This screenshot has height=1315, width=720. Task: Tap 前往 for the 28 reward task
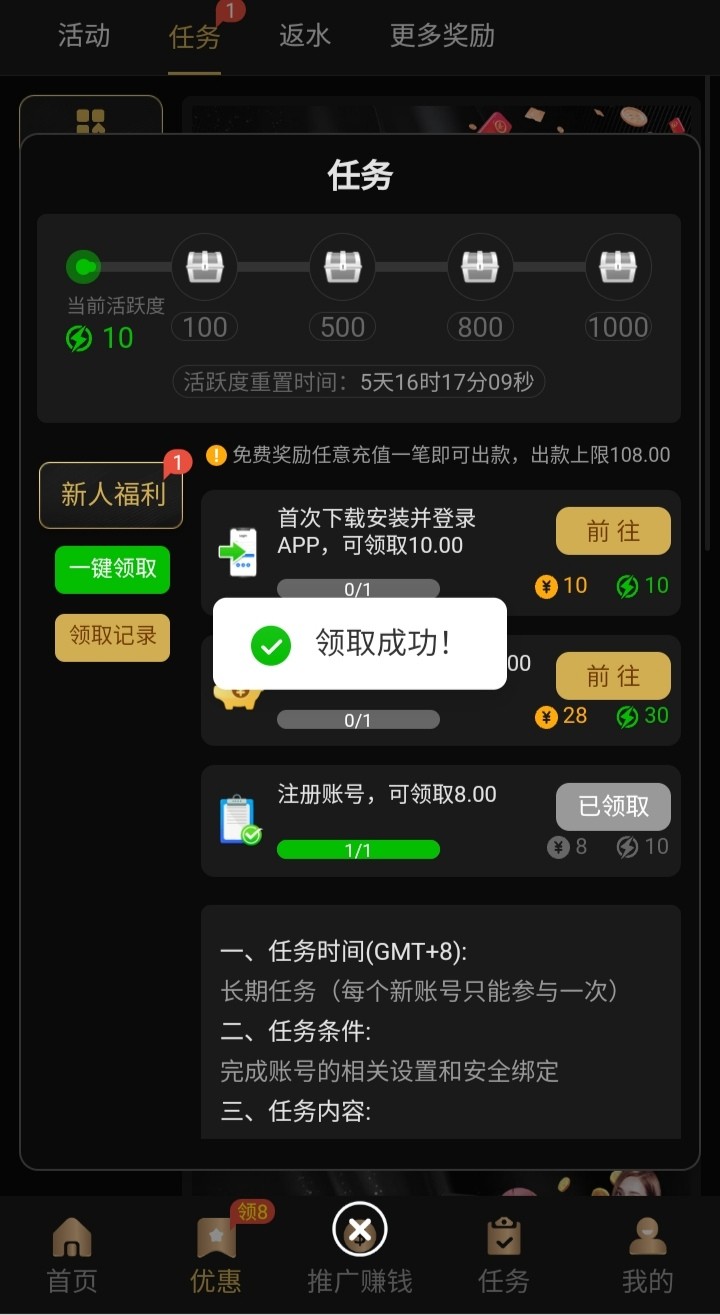(x=613, y=676)
